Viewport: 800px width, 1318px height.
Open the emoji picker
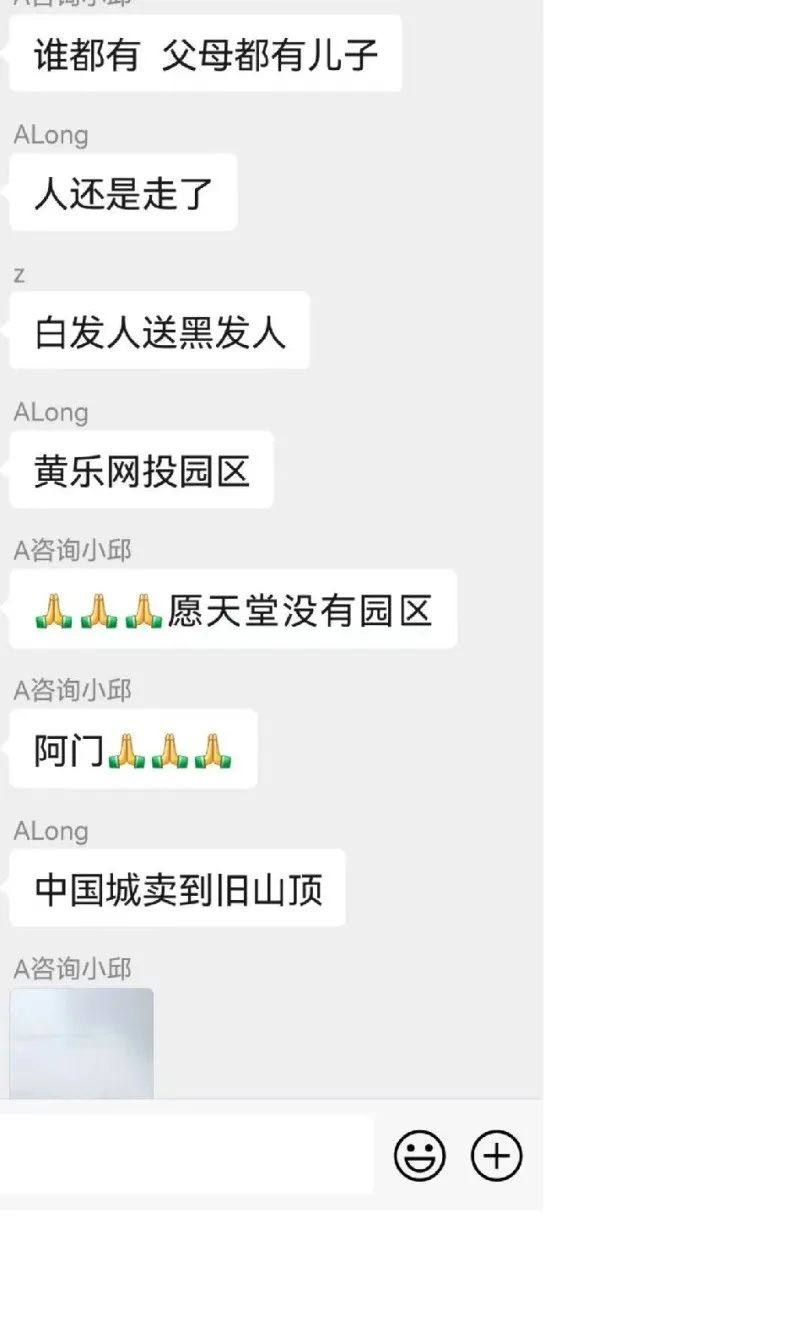click(x=420, y=1156)
